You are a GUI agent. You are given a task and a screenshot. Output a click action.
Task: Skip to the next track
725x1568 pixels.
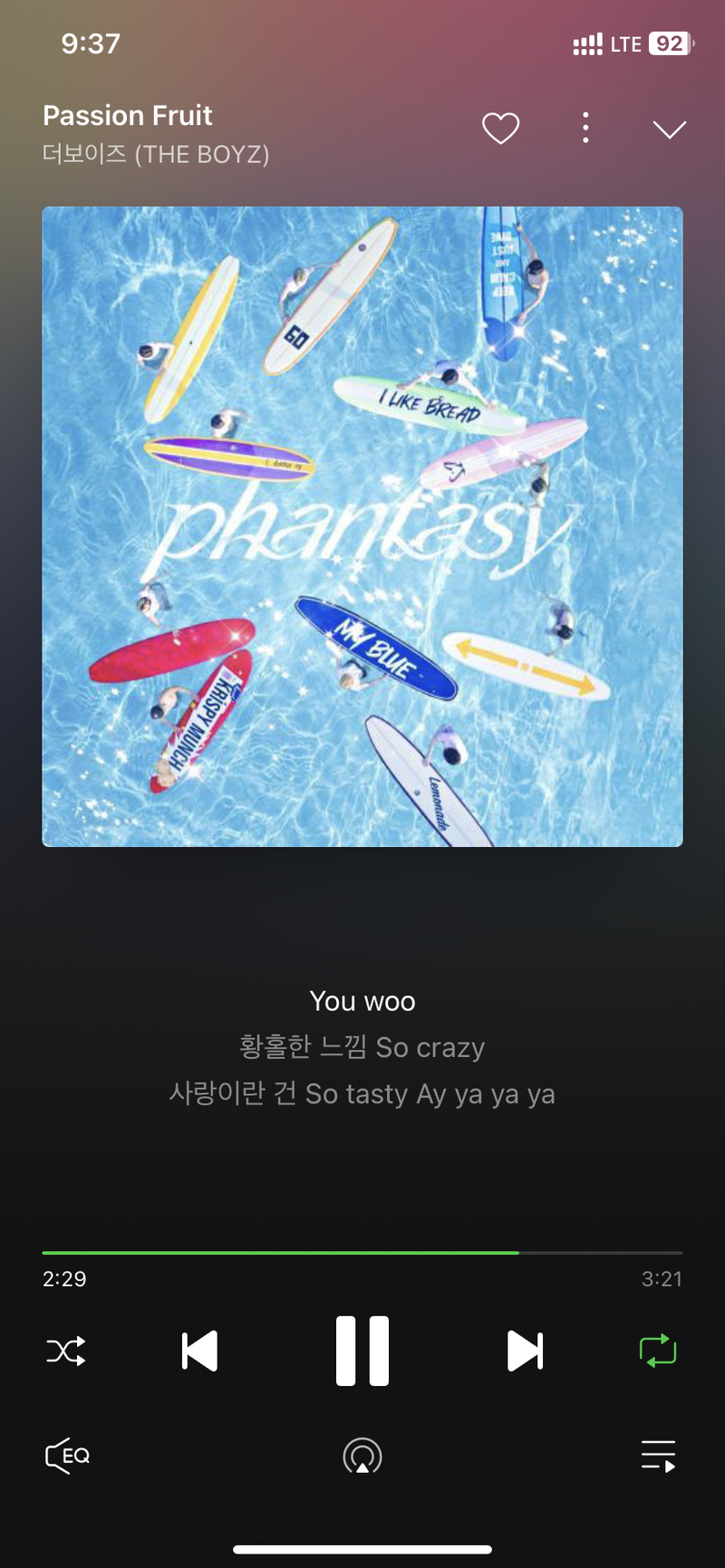[525, 1351]
